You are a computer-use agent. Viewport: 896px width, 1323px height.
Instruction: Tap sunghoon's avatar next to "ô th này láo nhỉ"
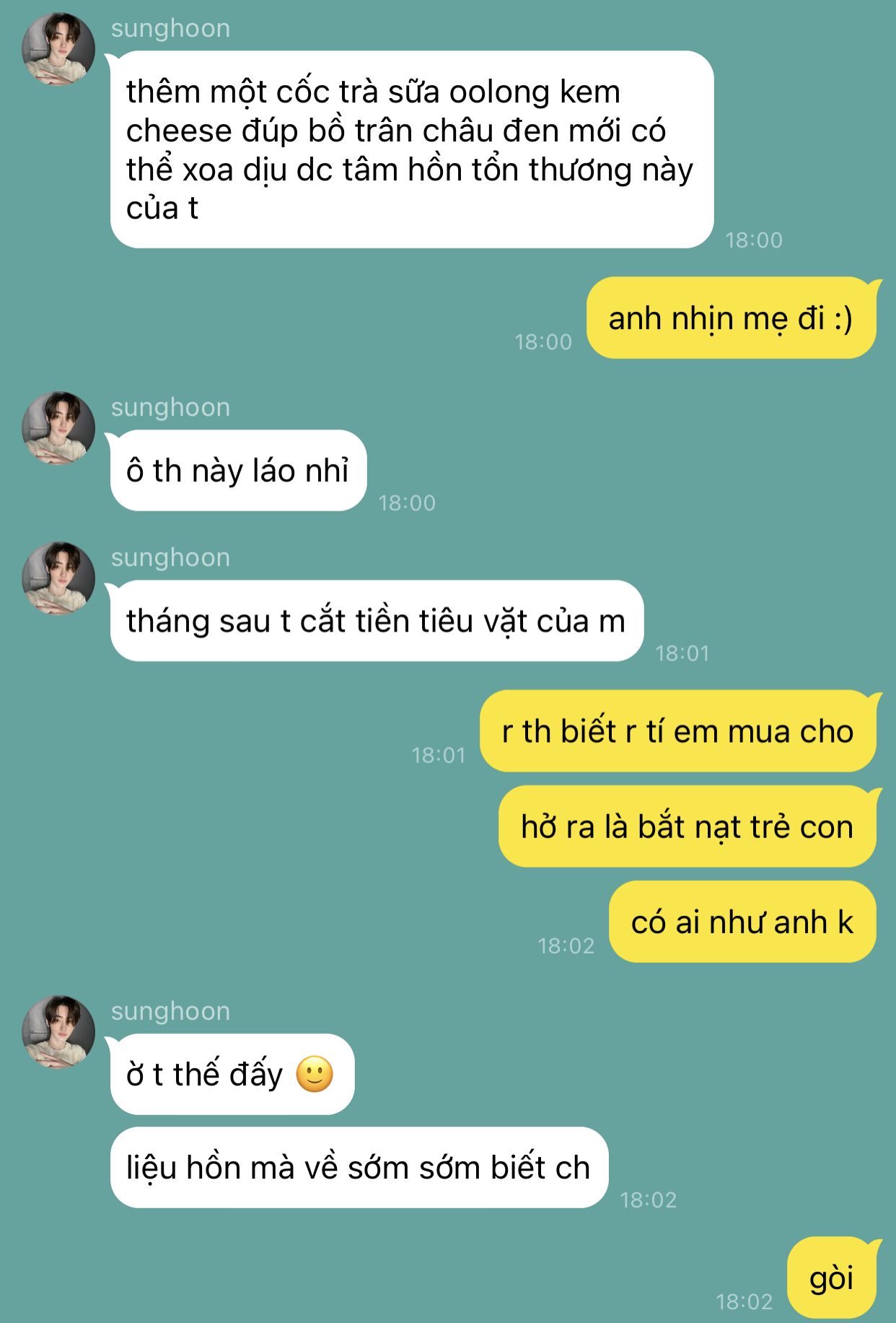(58, 428)
